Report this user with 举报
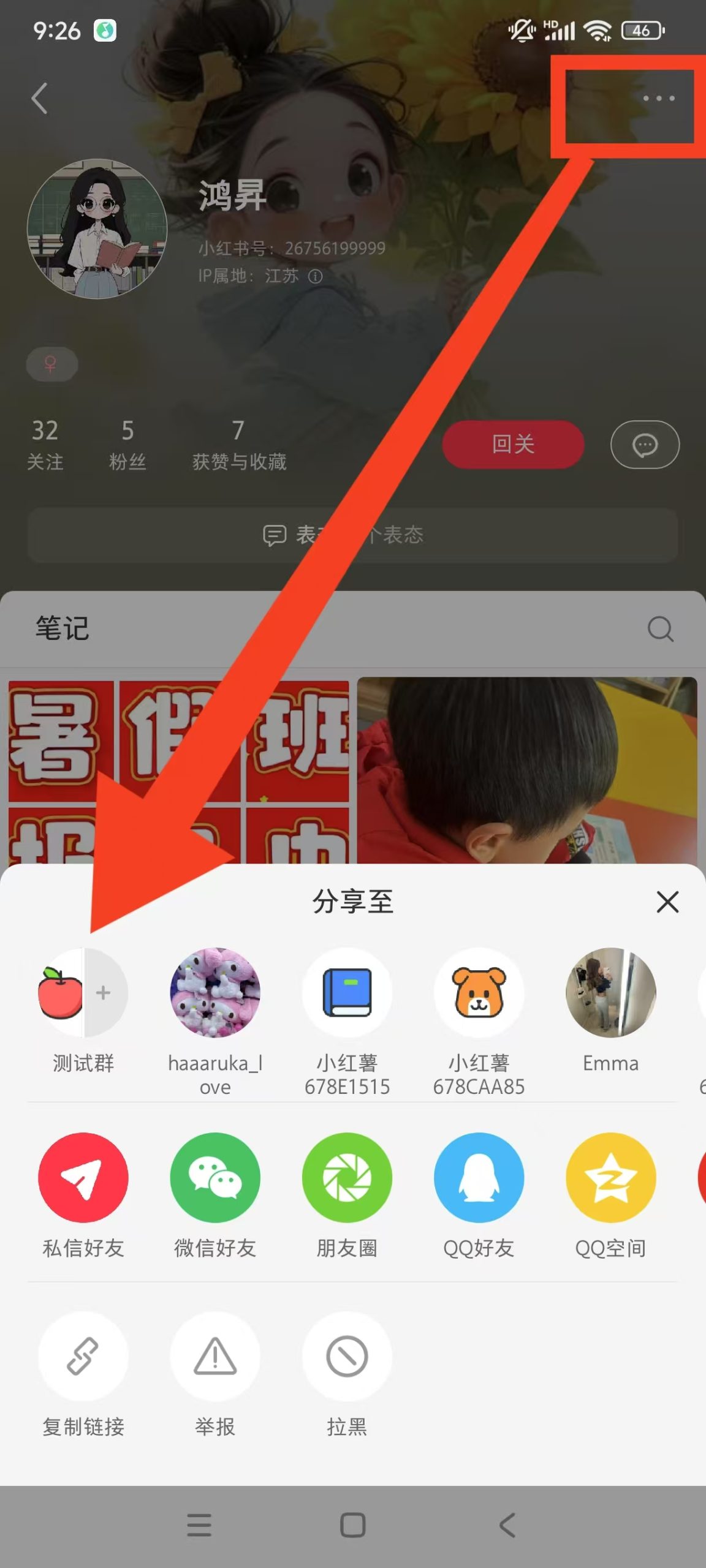The image size is (706, 1568). [215, 1356]
